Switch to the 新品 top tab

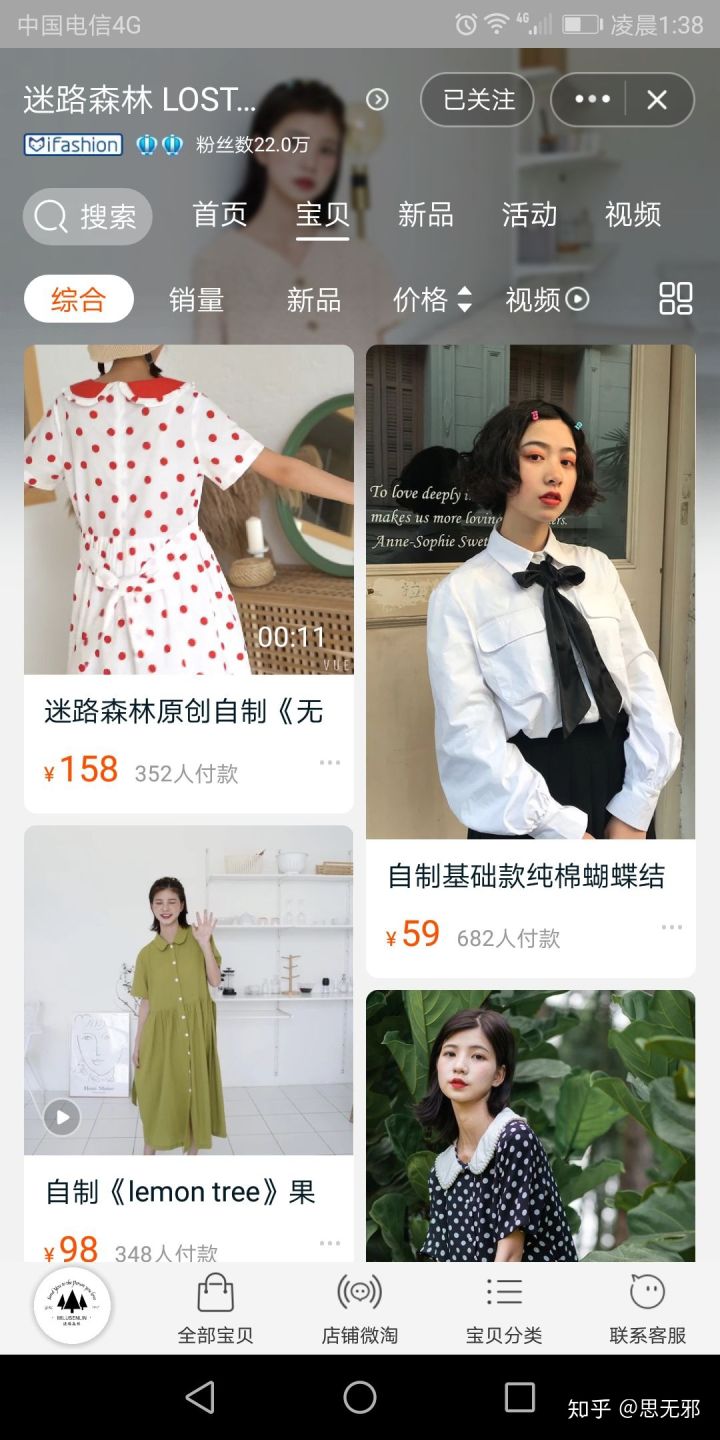[425, 215]
